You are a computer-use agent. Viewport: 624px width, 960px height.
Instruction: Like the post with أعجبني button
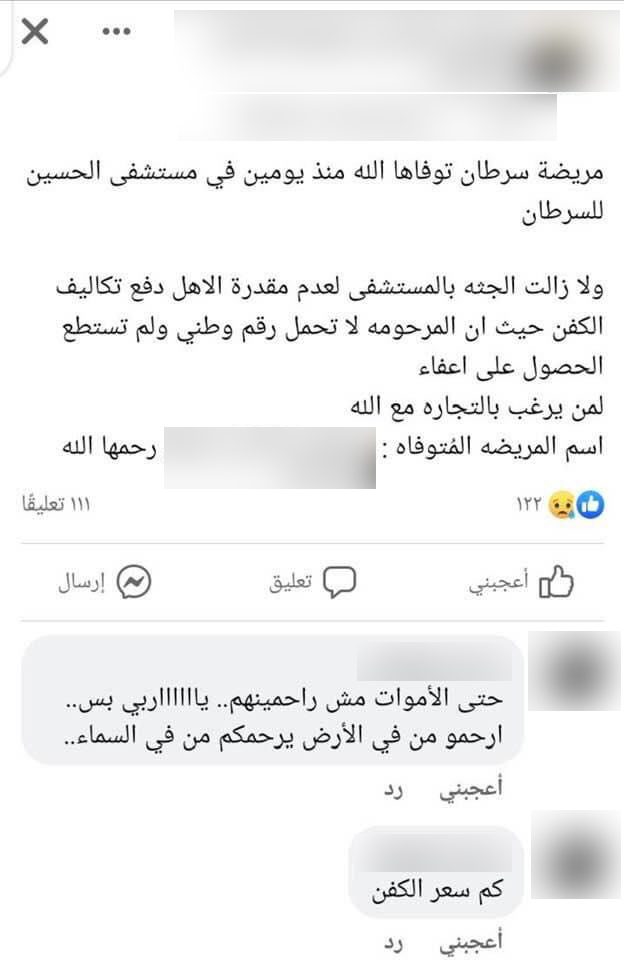click(x=520, y=583)
